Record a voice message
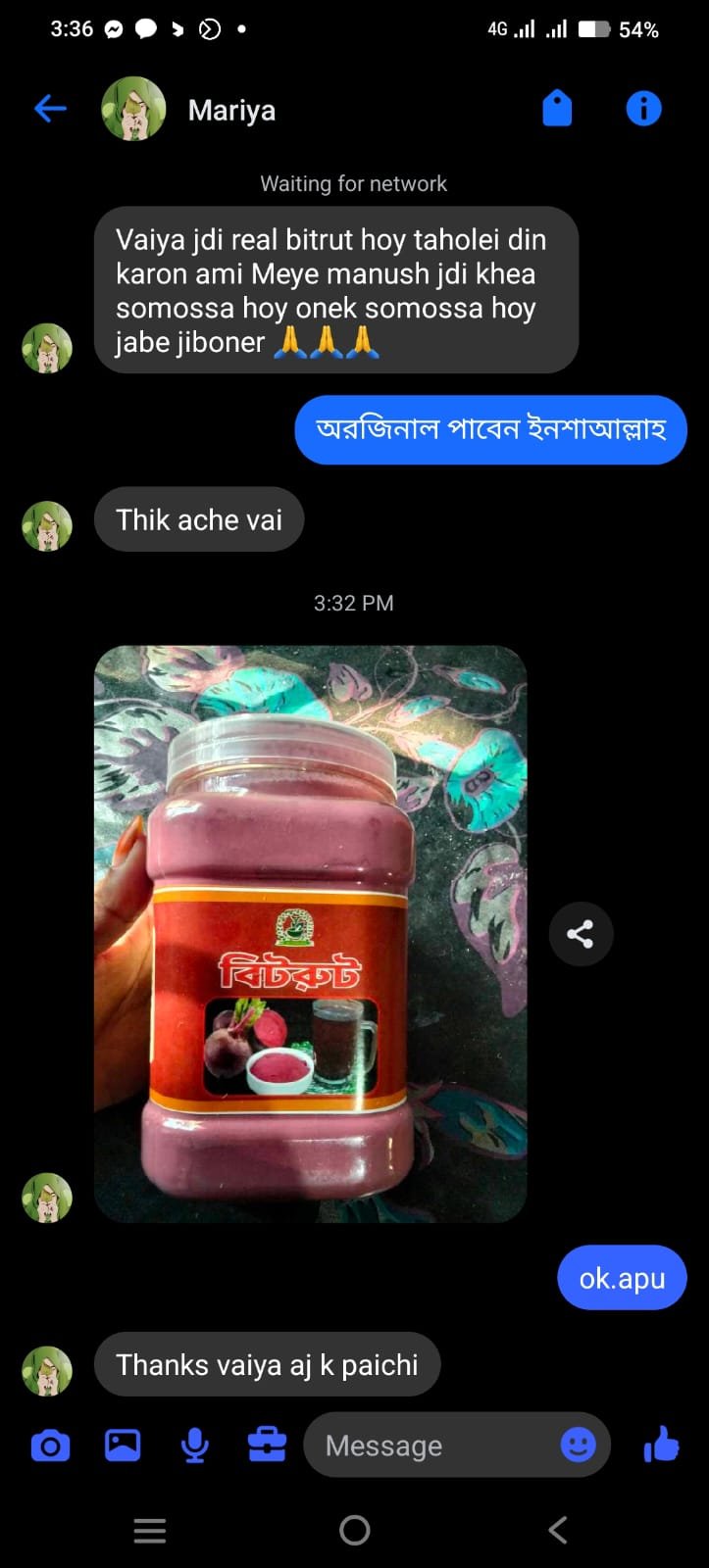709x1568 pixels. 194,1445
